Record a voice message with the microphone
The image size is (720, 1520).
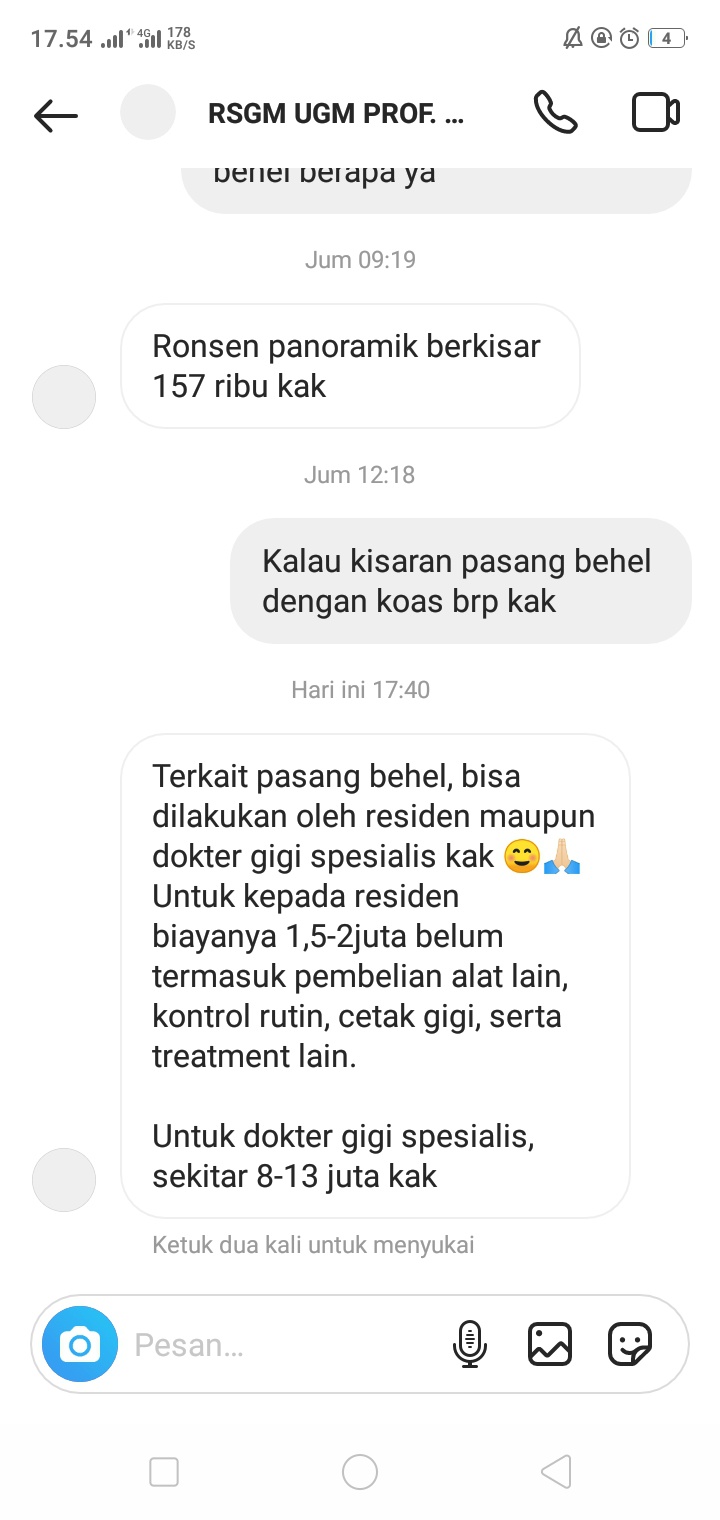point(469,1344)
